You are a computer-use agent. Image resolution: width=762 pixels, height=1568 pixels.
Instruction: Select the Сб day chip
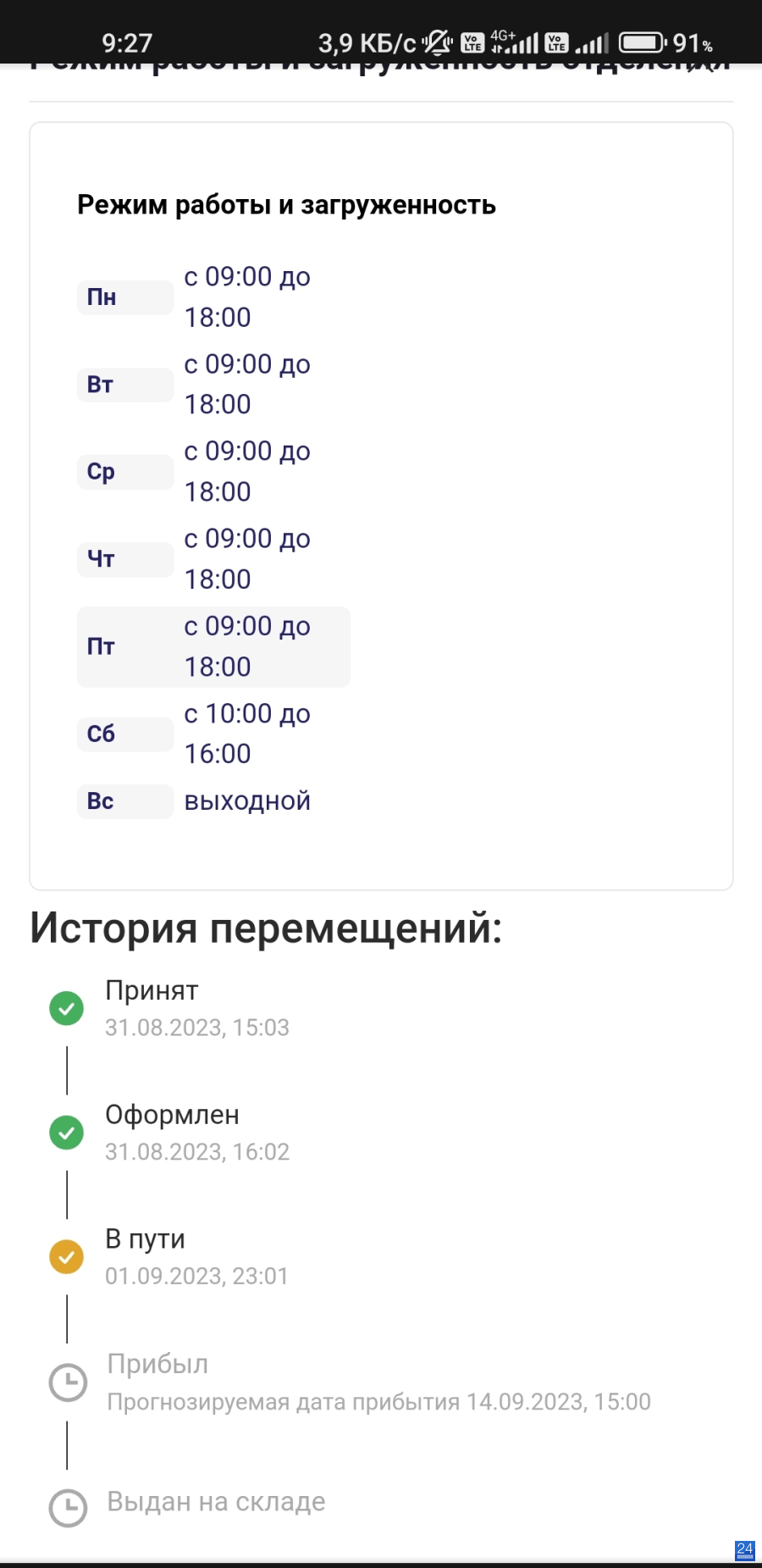coord(125,734)
